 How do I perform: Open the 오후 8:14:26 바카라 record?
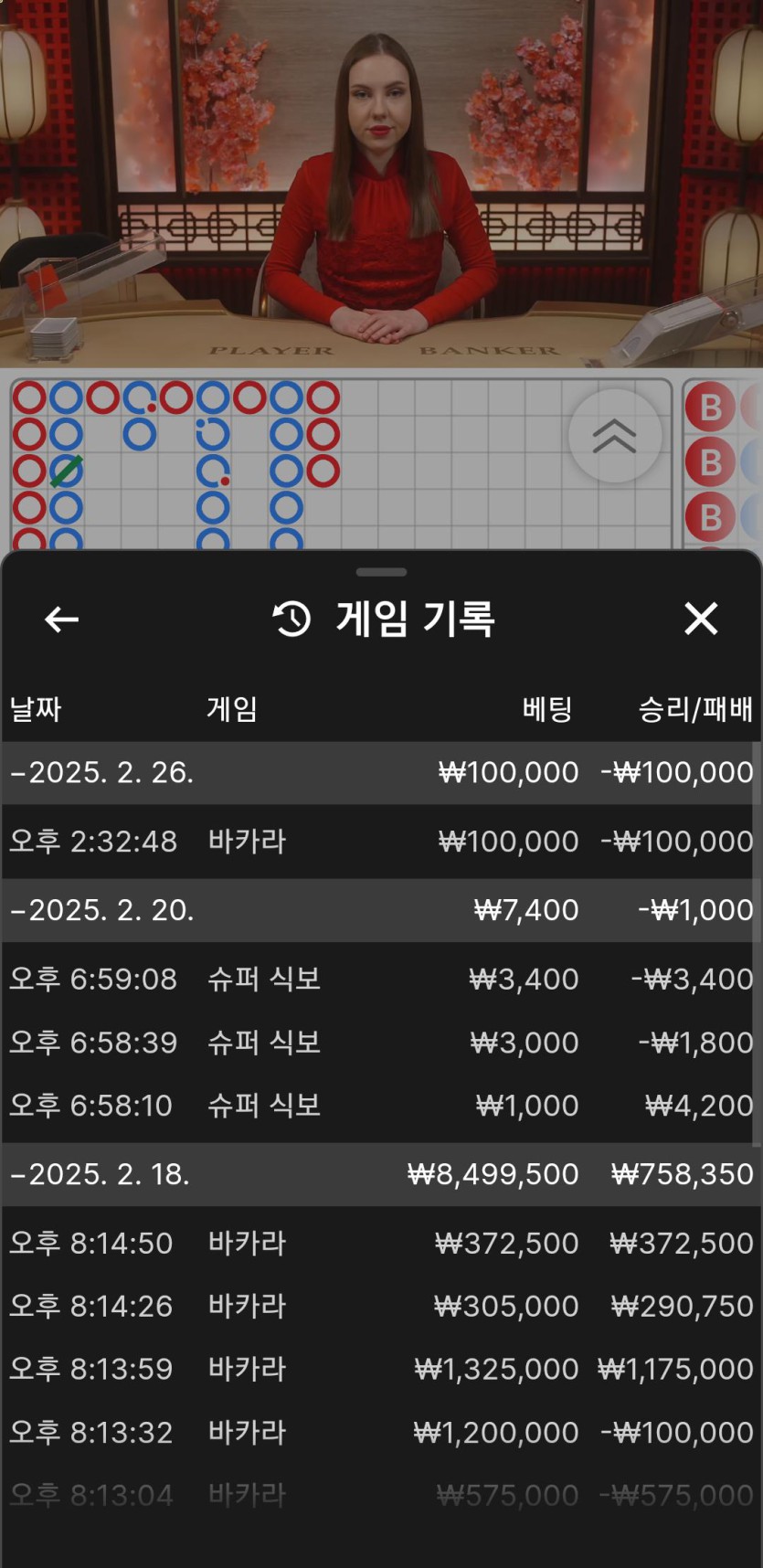[379, 1307]
